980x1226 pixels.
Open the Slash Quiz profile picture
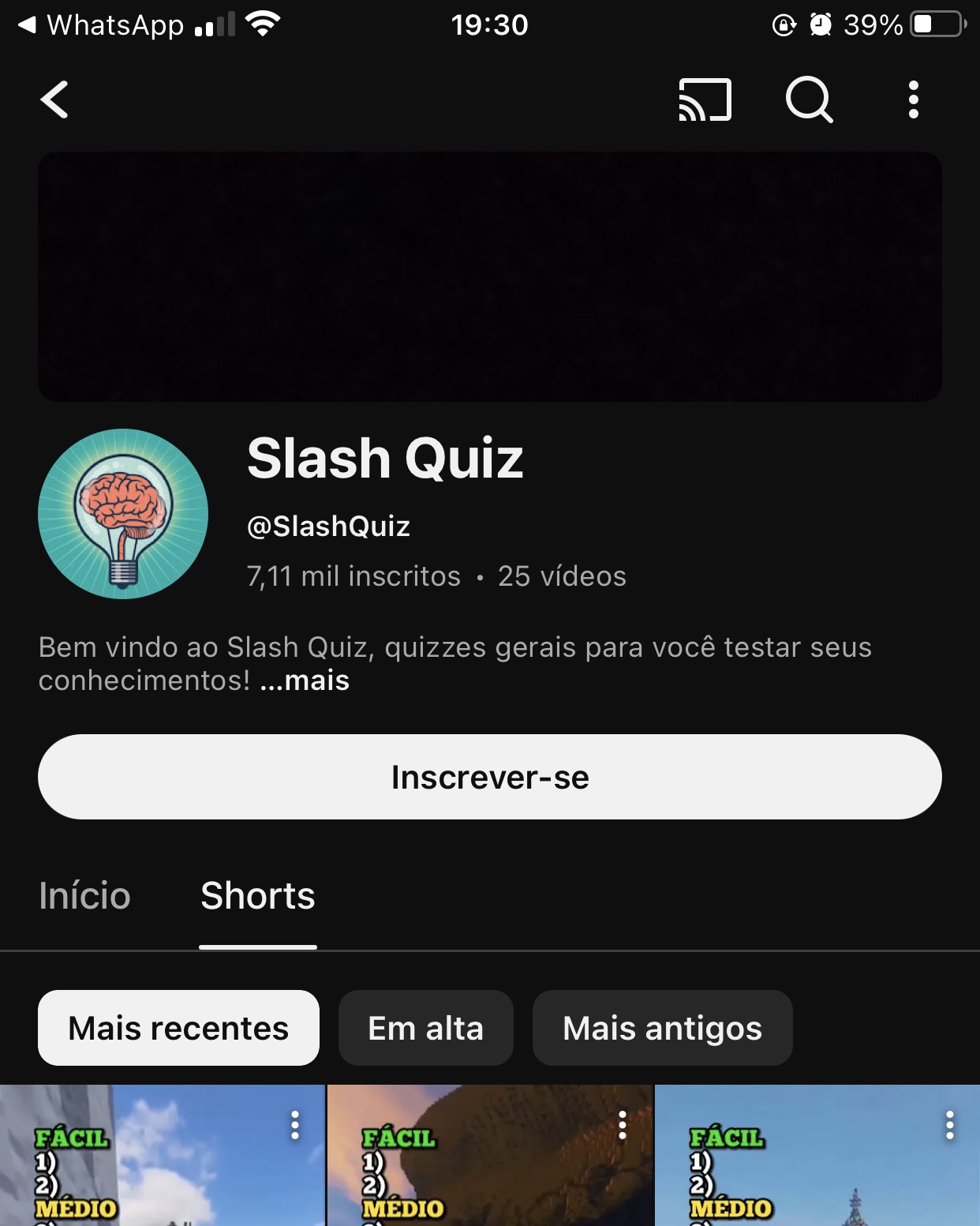click(123, 514)
